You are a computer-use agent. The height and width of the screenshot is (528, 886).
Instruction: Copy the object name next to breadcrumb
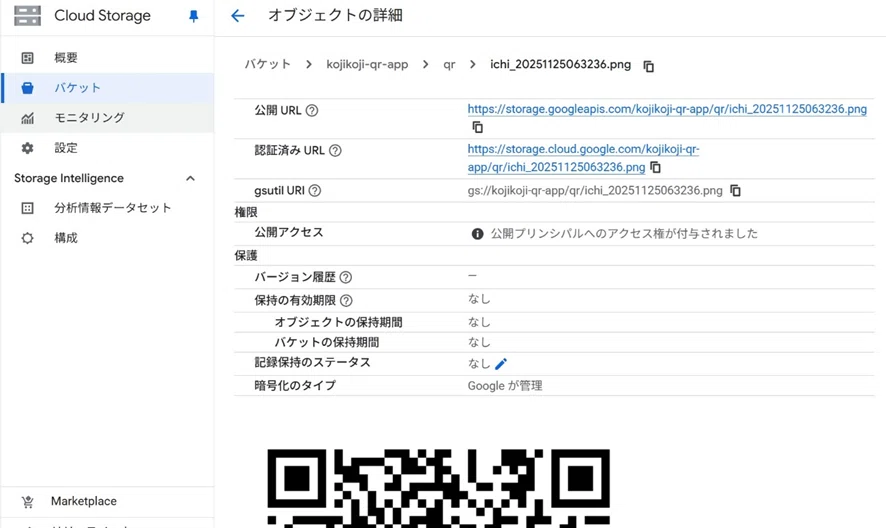648,66
